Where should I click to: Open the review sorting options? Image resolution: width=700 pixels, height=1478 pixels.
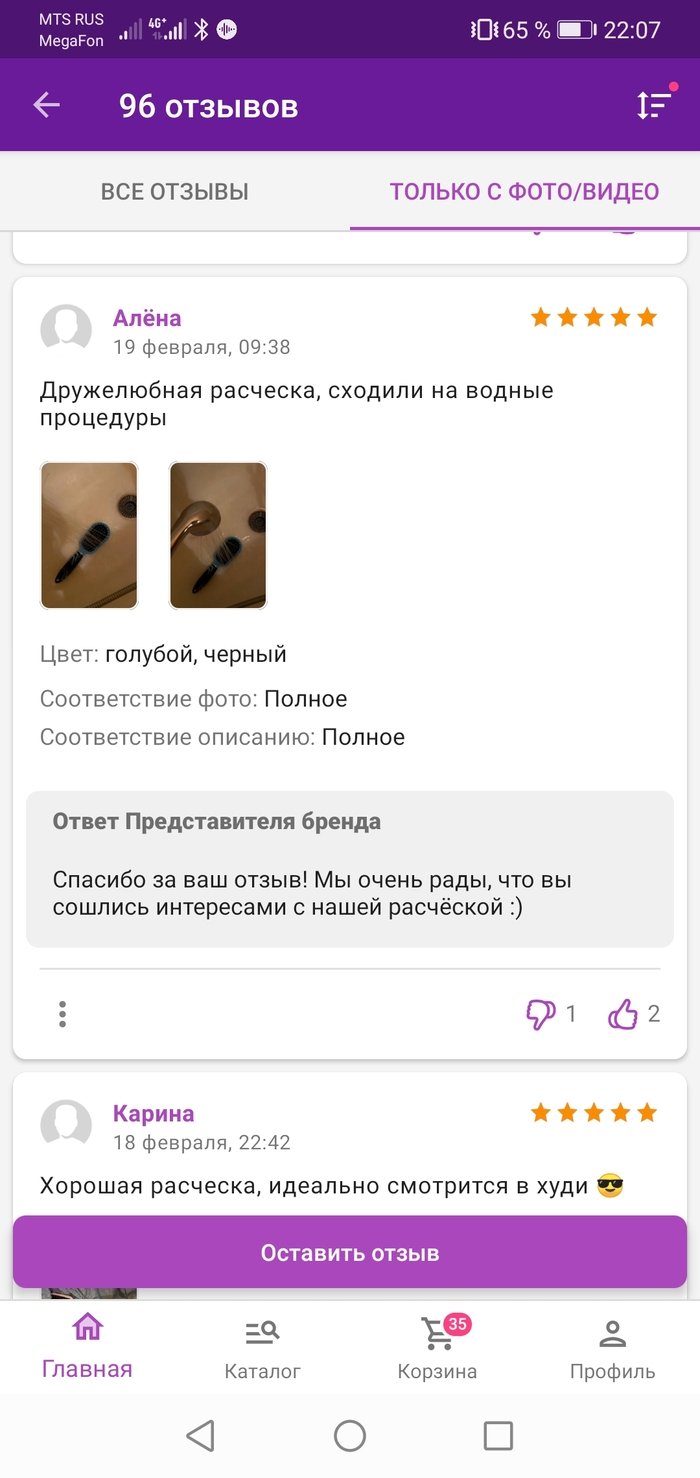coord(654,105)
